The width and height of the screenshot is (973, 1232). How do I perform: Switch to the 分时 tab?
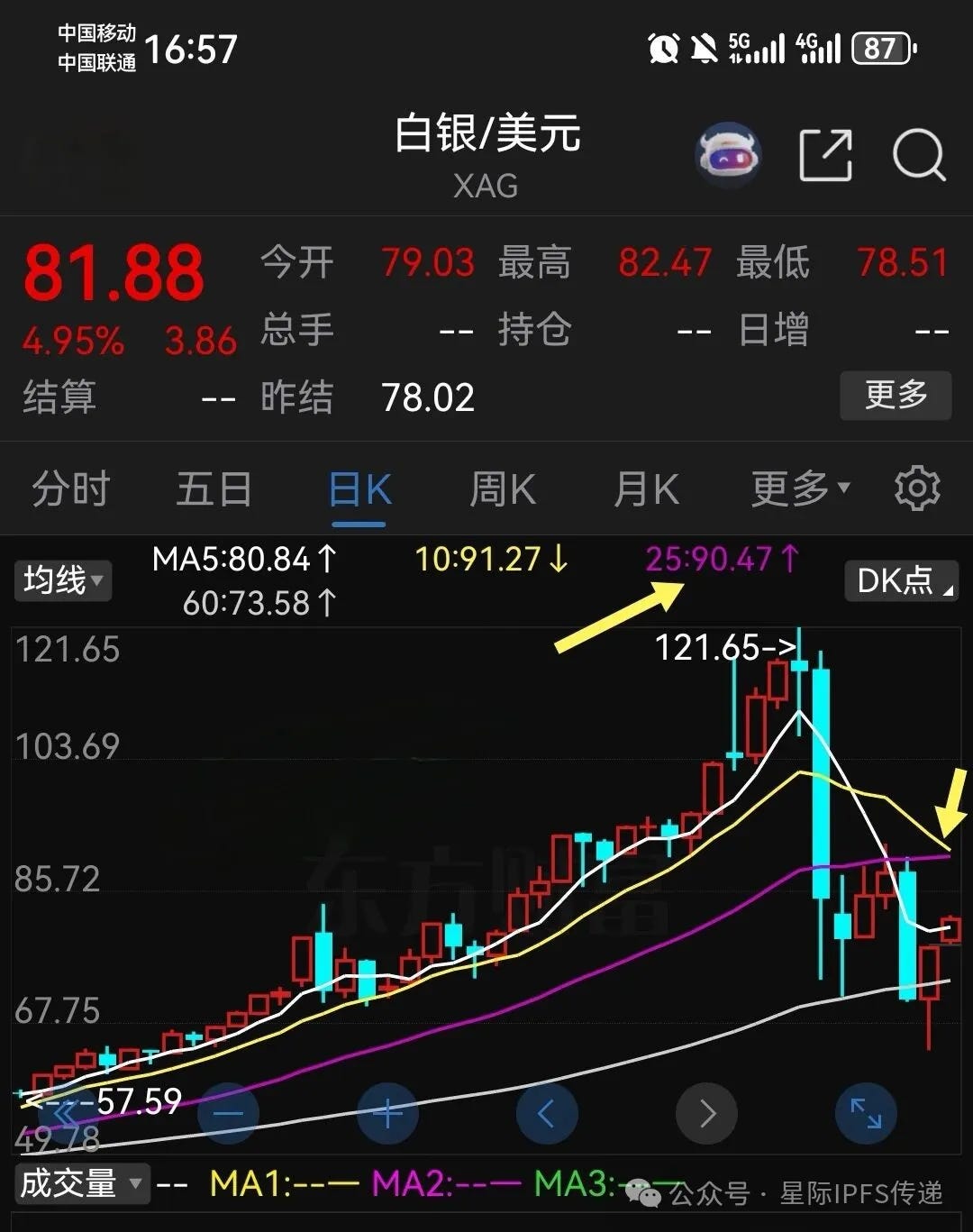point(70,489)
